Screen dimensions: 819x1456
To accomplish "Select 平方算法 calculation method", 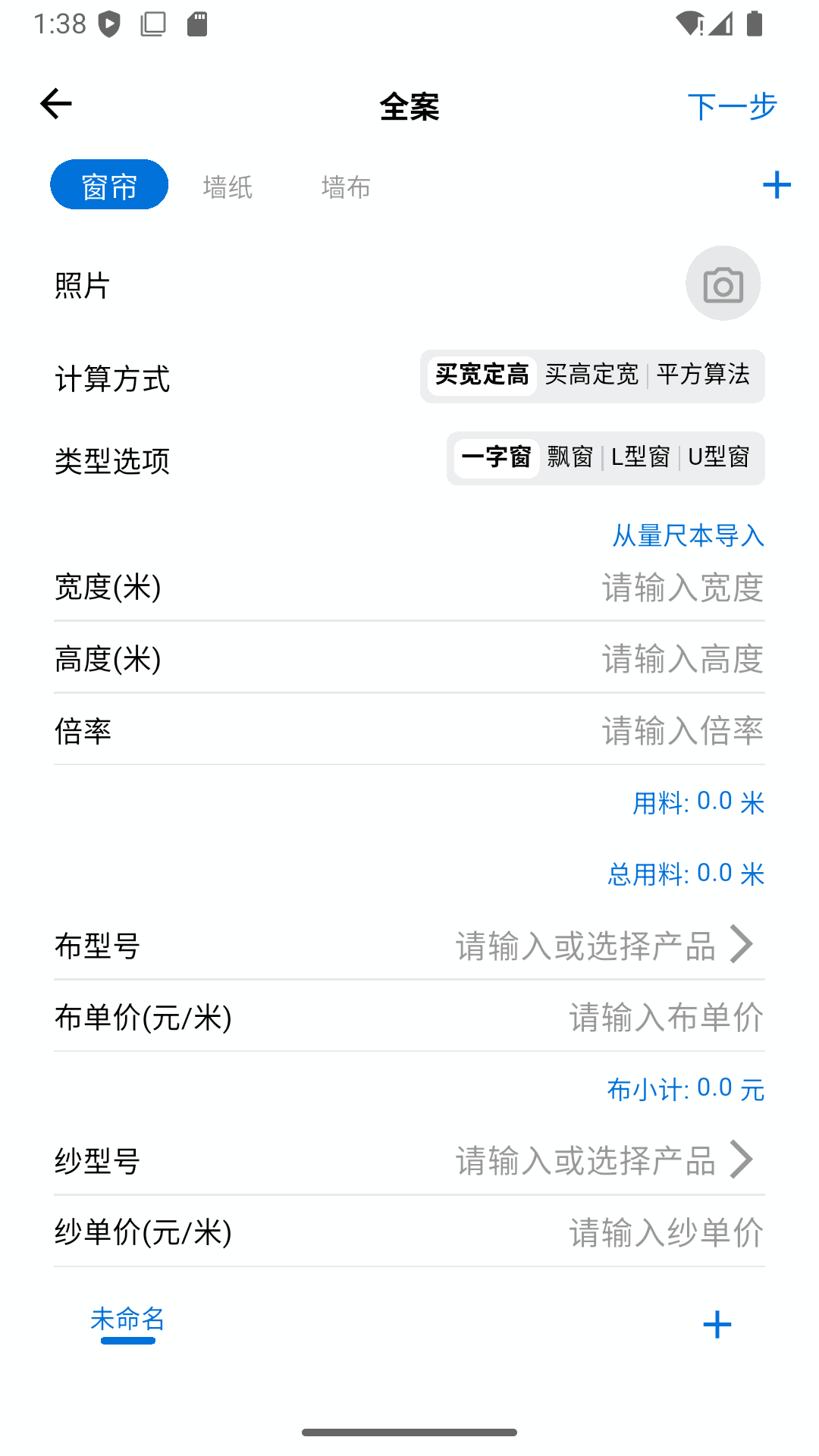I will click(x=703, y=375).
